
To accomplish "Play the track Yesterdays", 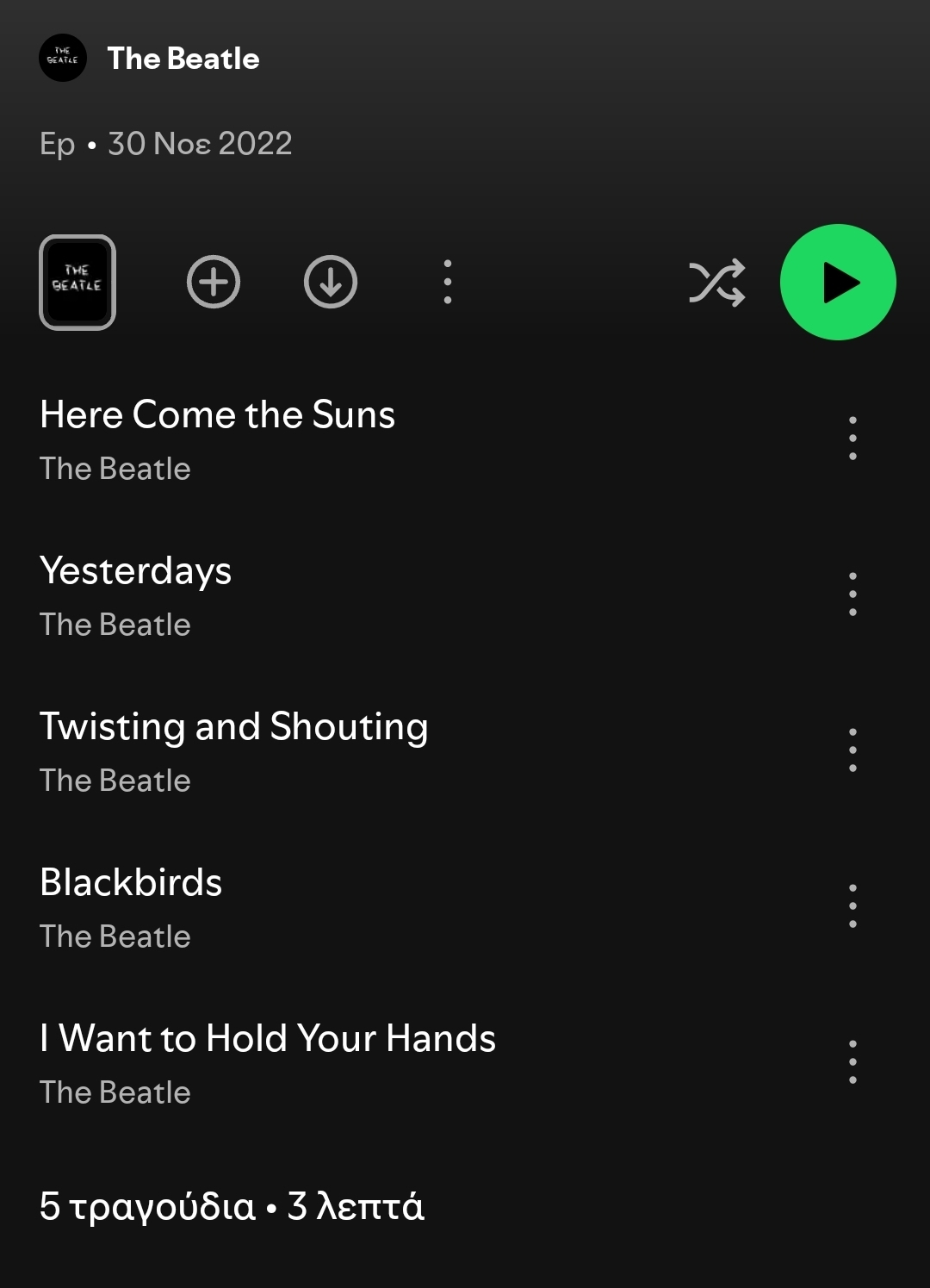I will coord(136,571).
